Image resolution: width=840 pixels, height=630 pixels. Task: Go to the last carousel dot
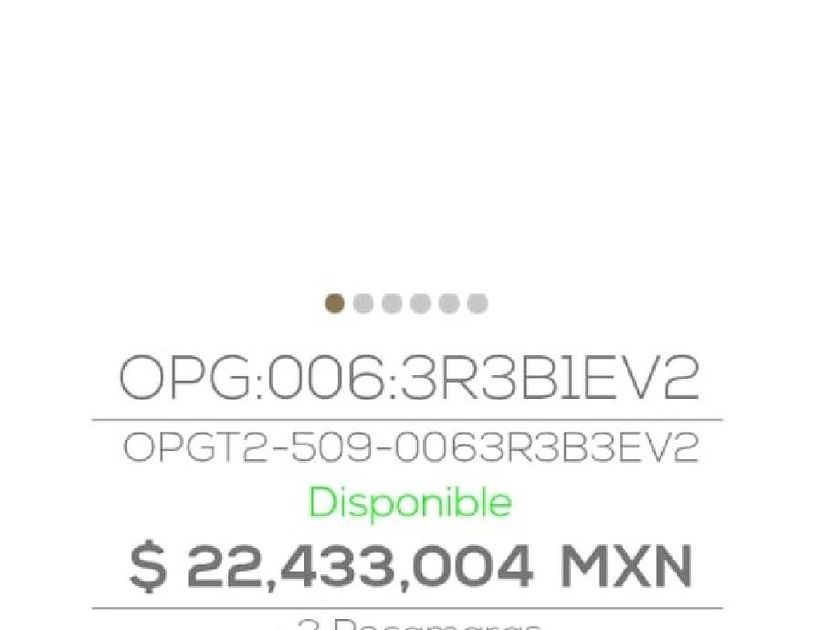477,303
